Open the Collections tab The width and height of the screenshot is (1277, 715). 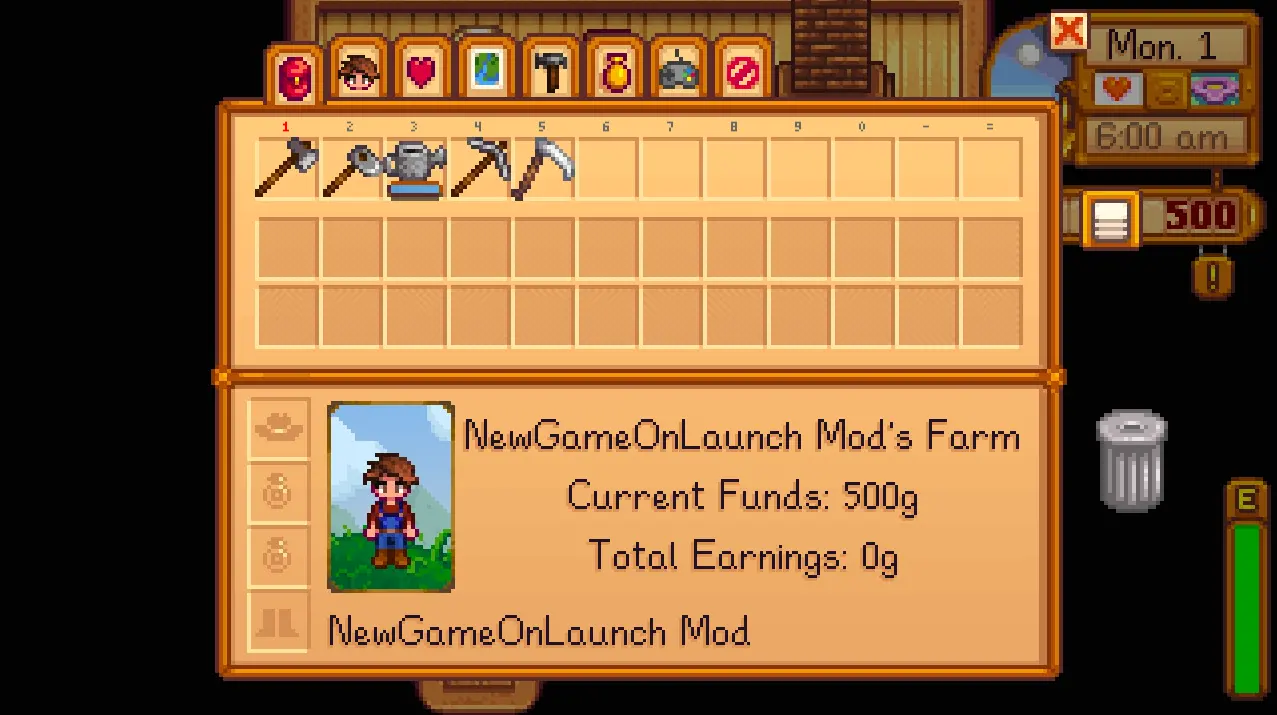tap(614, 72)
